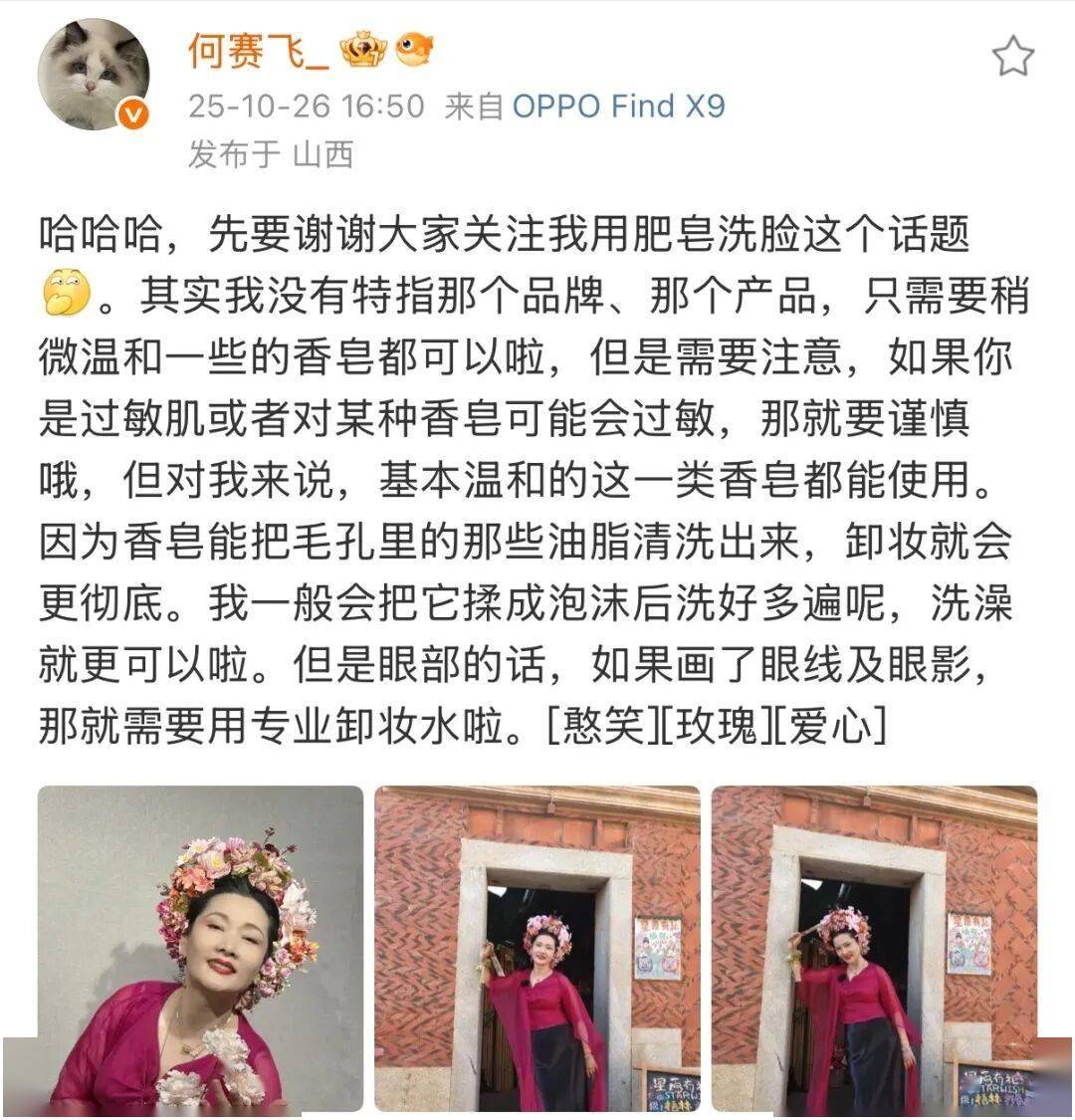
Task: Open 何赛飞_'s cat profile avatar
Action: [93, 75]
